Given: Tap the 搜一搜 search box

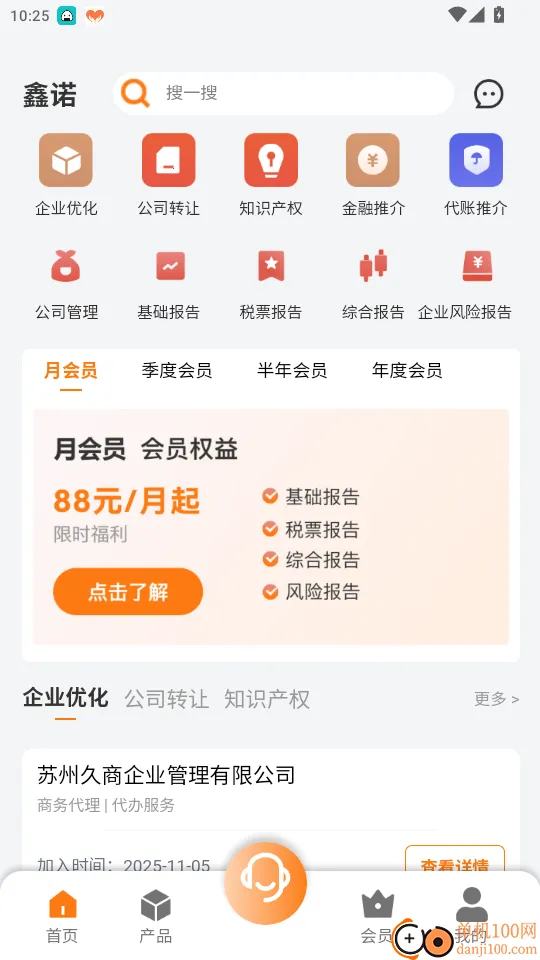Looking at the screenshot, I should coord(283,94).
